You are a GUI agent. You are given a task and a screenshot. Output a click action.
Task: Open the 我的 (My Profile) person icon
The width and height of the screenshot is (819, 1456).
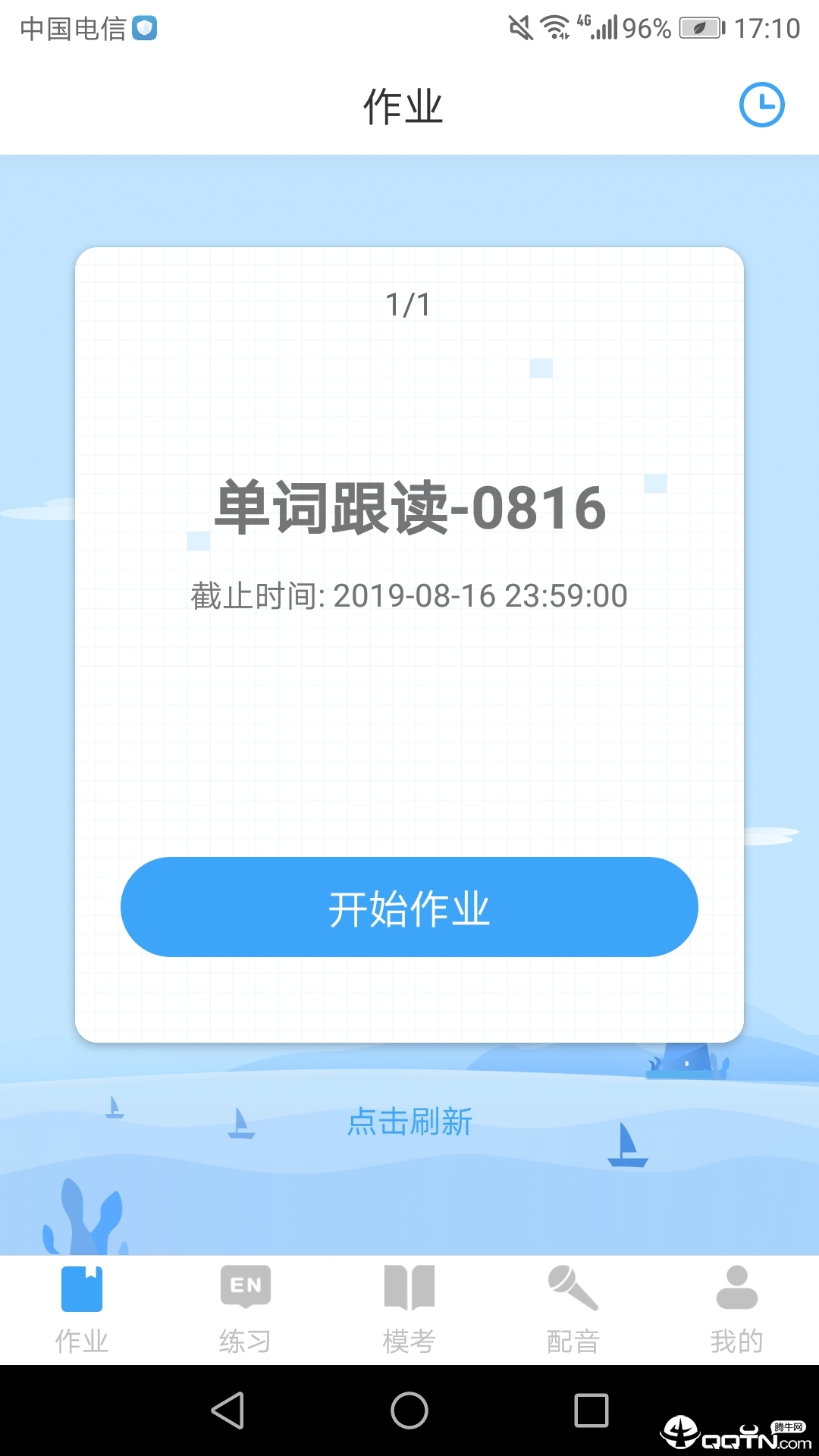(x=735, y=1285)
